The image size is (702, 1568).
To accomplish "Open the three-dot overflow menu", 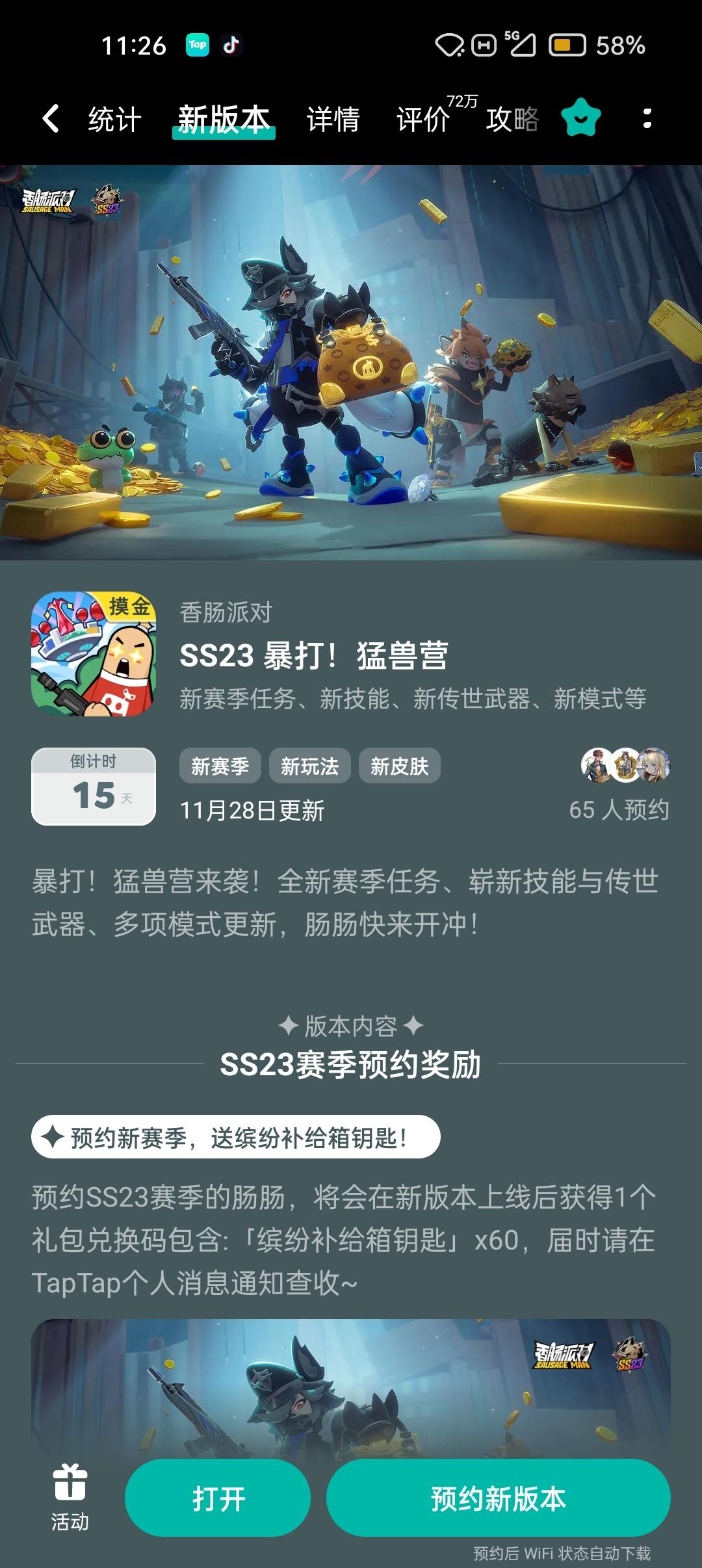I will [645, 118].
